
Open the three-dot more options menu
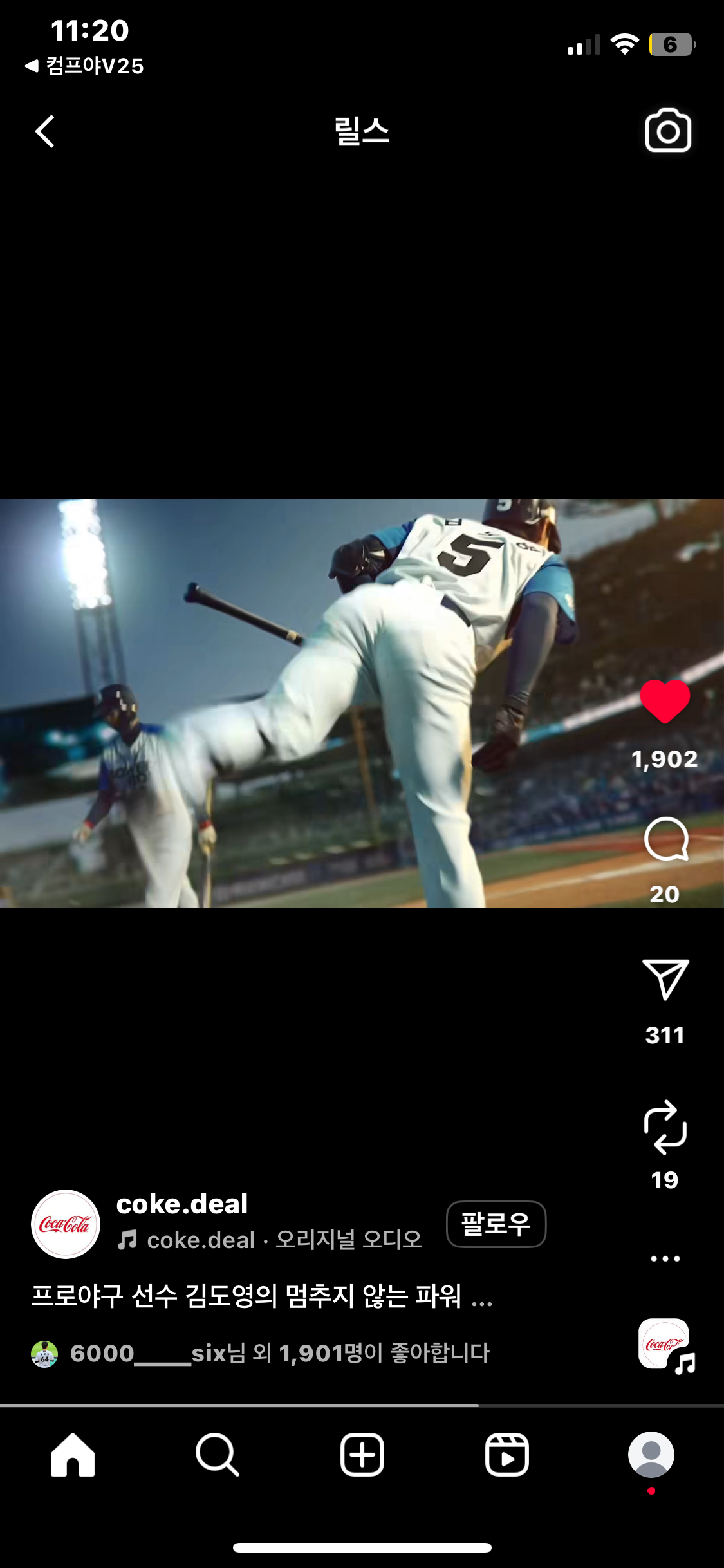pyautogui.click(x=665, y=1258)
